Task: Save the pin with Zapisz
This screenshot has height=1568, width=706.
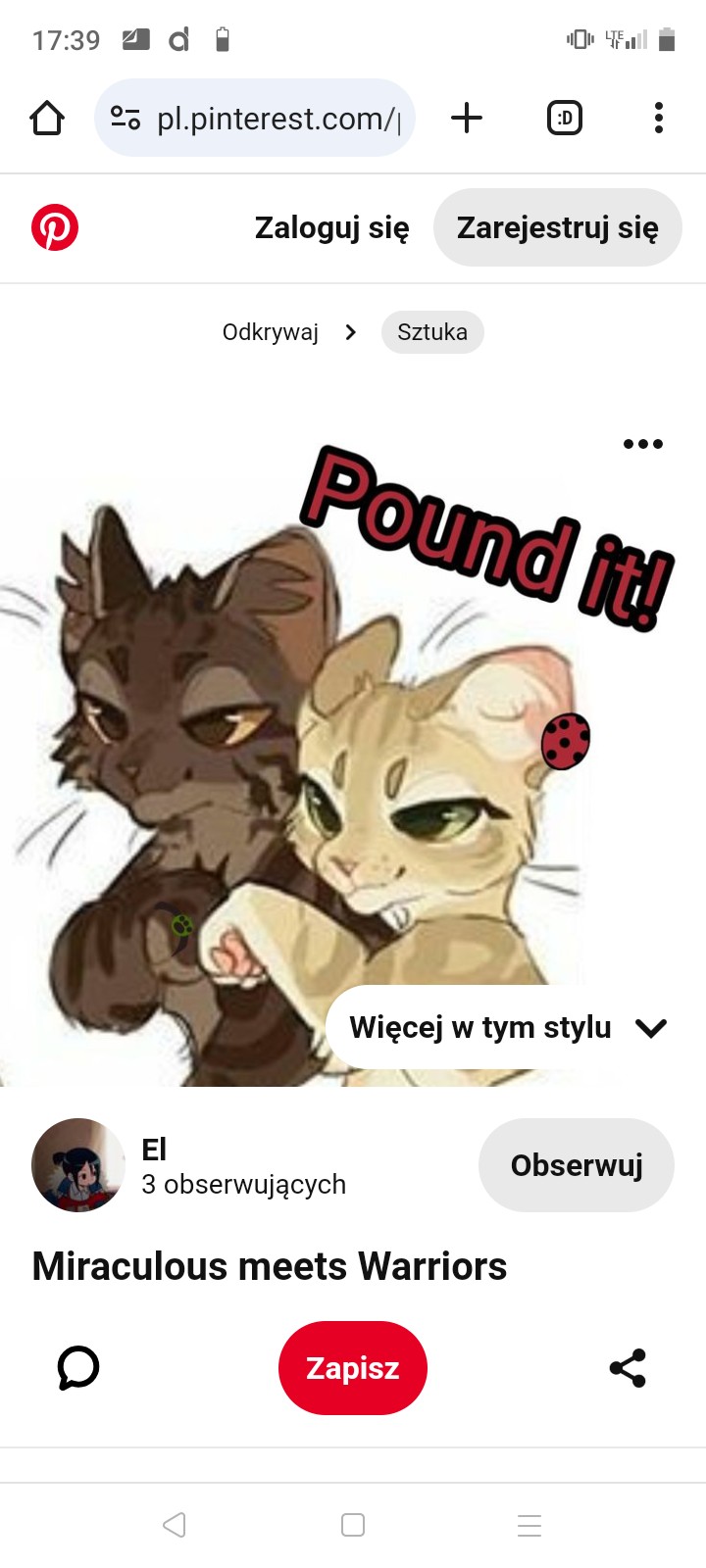Action: click(x=353, y=1368)
